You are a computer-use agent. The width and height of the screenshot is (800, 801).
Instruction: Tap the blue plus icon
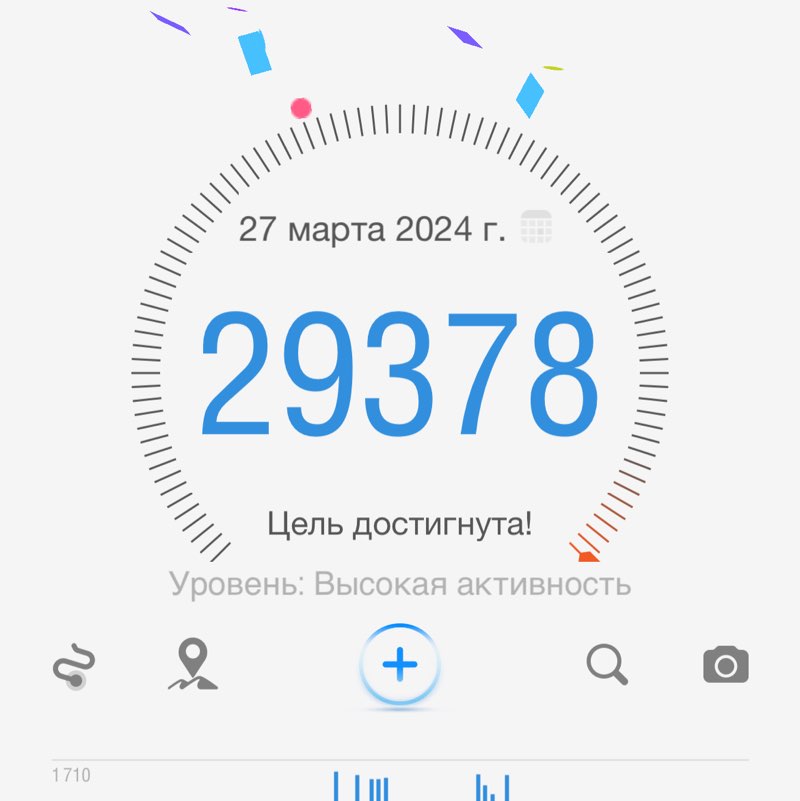(399, 663)
